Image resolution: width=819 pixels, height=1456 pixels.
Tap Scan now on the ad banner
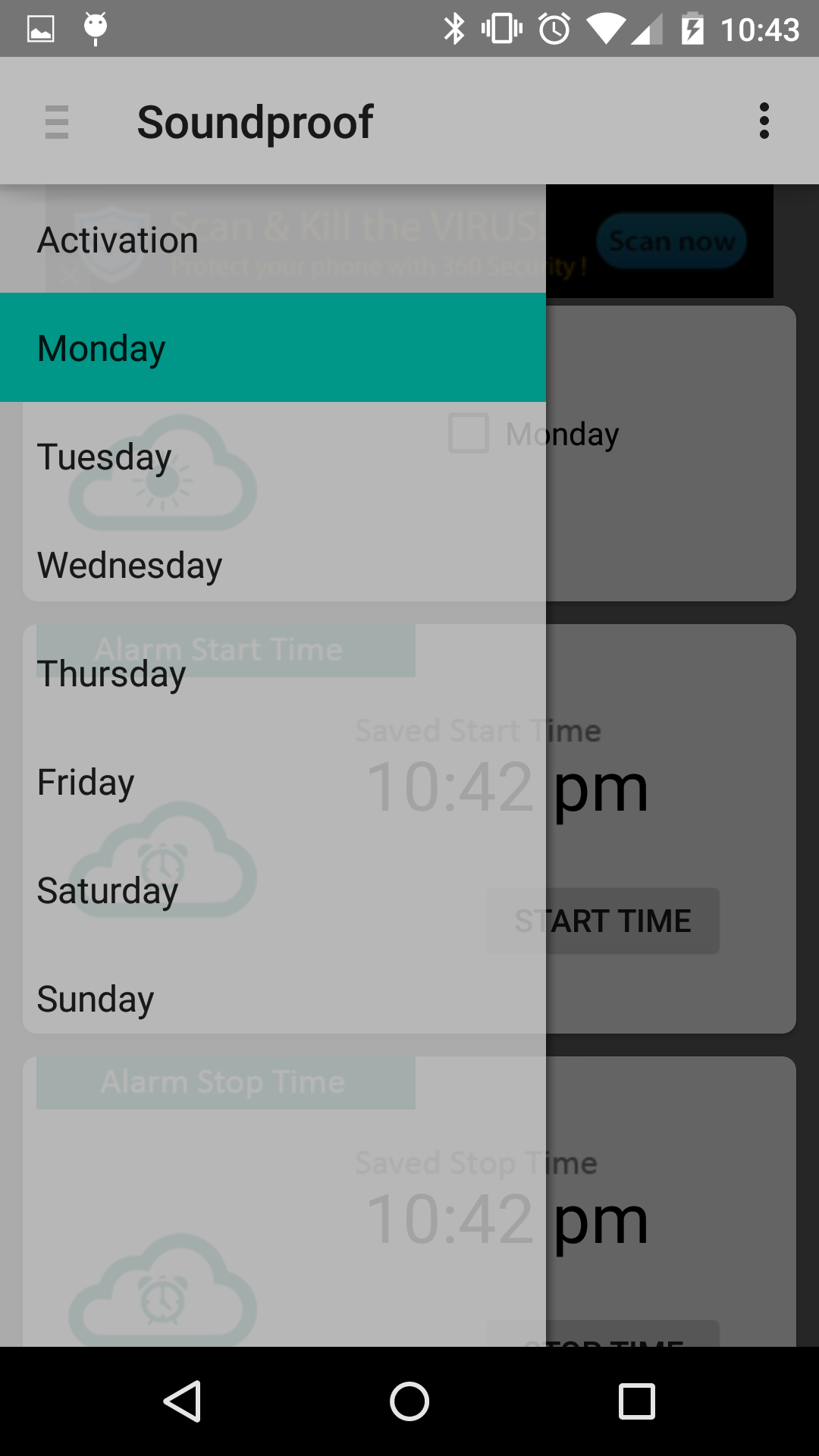pyautogui.click(x=672, y=241)
